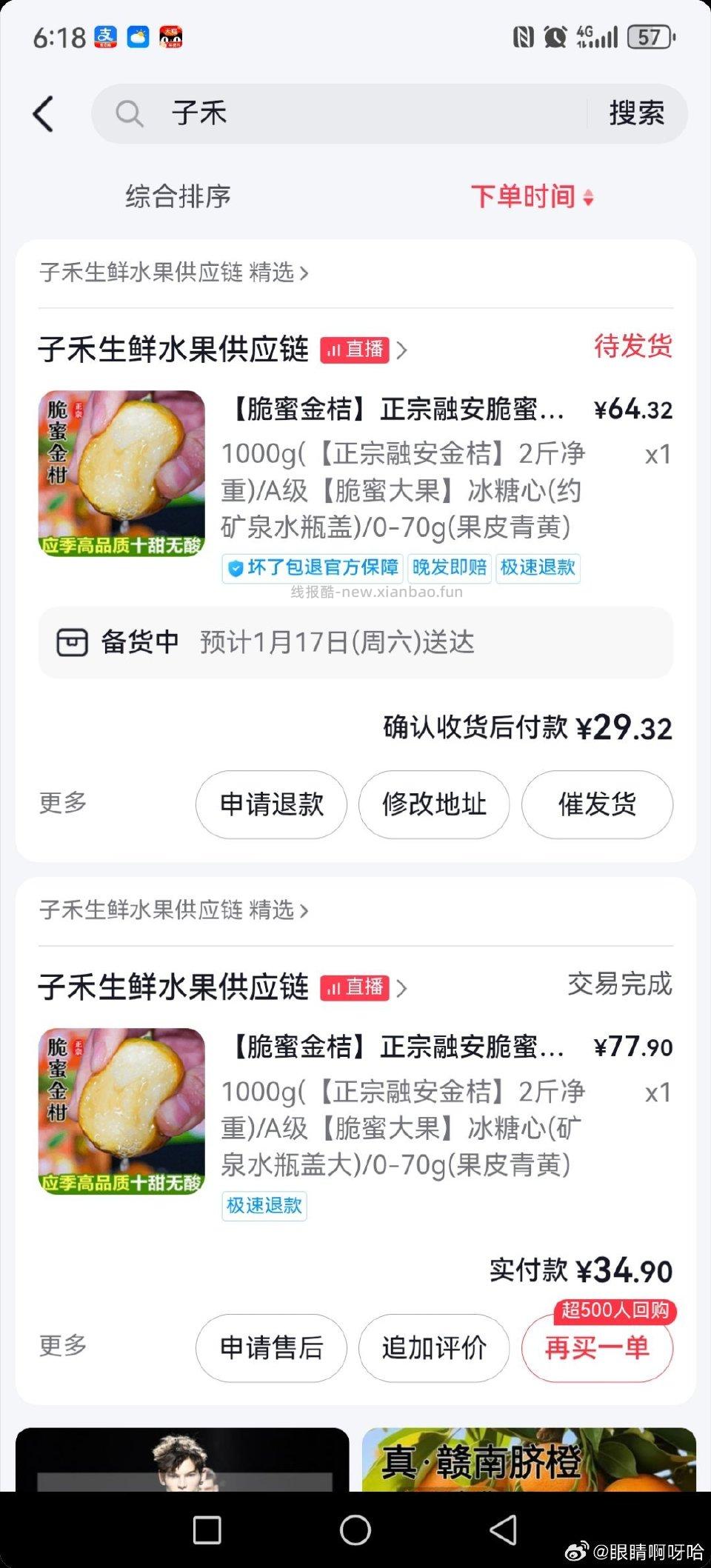Viewport: 711px width, 1568px height.
Task: Tap the 直播 live badge on the second store name
Action: (x=354, y=988)
